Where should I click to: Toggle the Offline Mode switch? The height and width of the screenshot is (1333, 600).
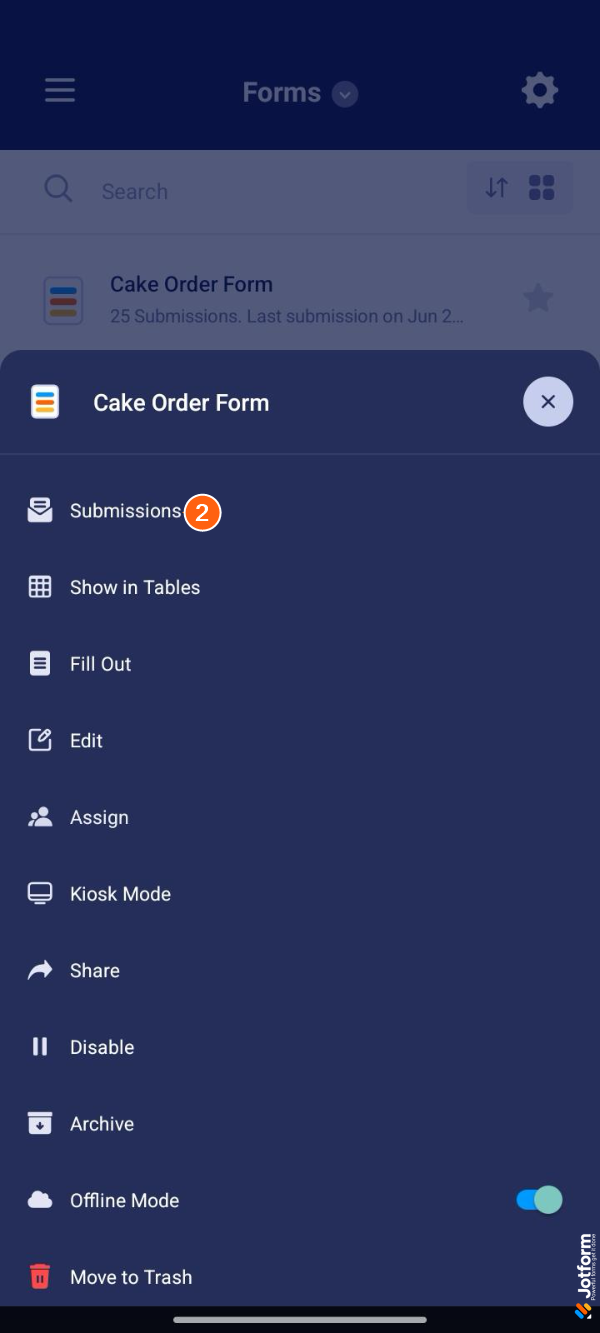click(539, 1200)
